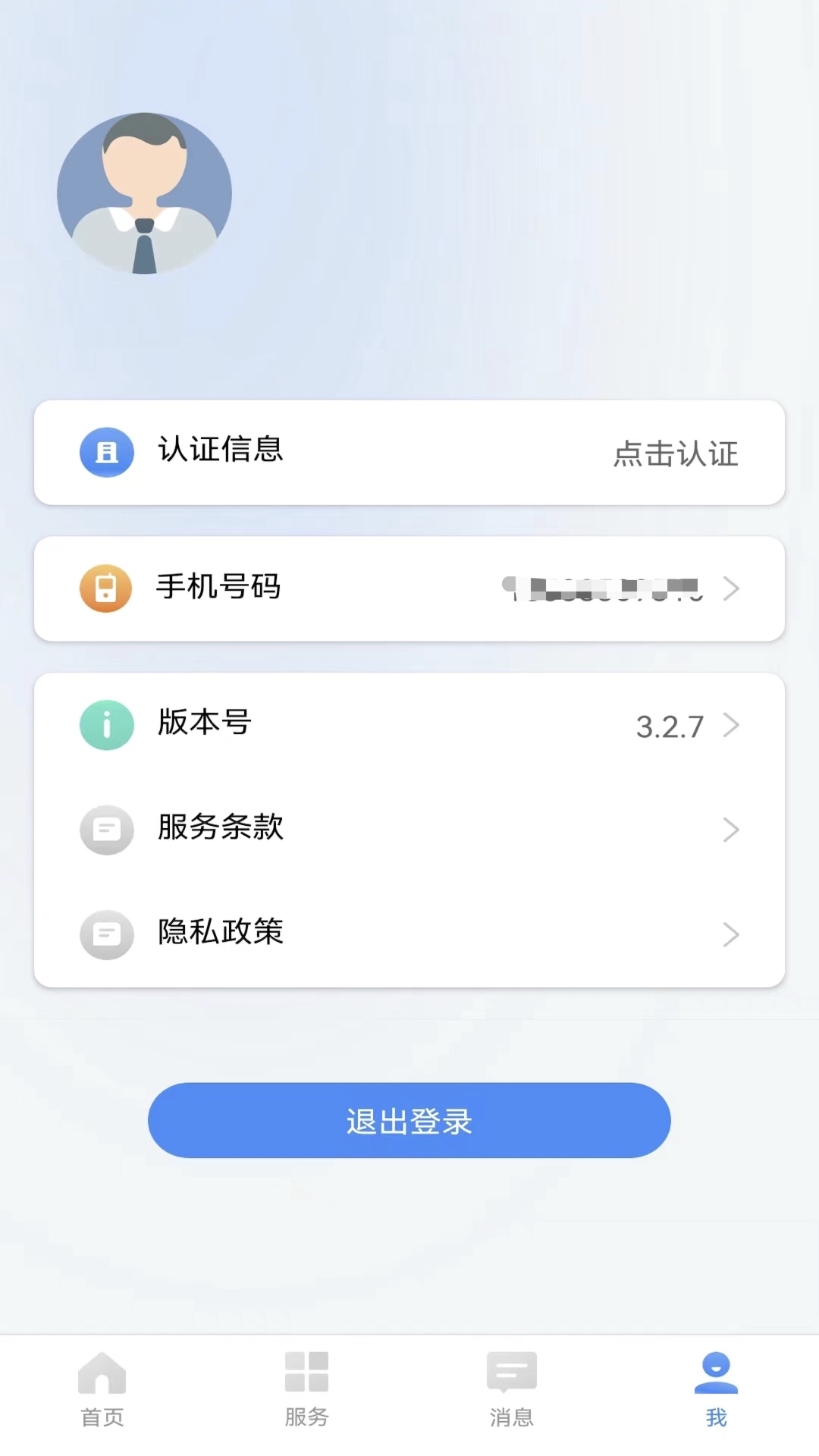This screenshot has height=1456, width=819.
Task: Tap the document icon beside 服务条款
Action: (106, 830)
